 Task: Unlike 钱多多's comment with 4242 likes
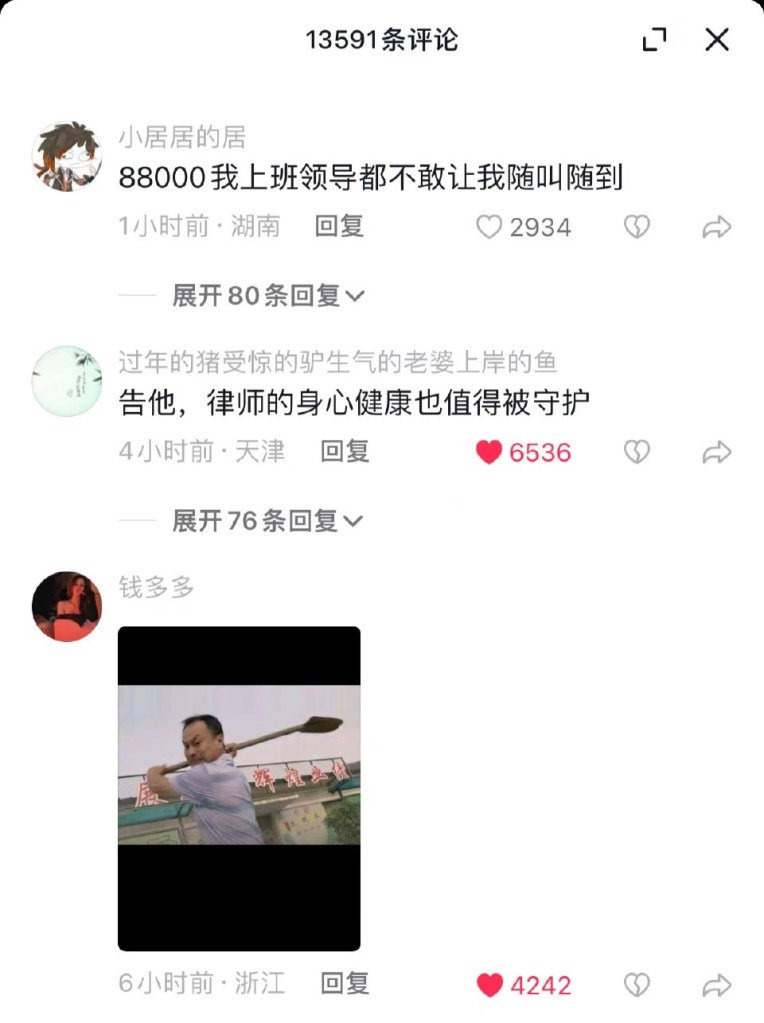(489, 985)
